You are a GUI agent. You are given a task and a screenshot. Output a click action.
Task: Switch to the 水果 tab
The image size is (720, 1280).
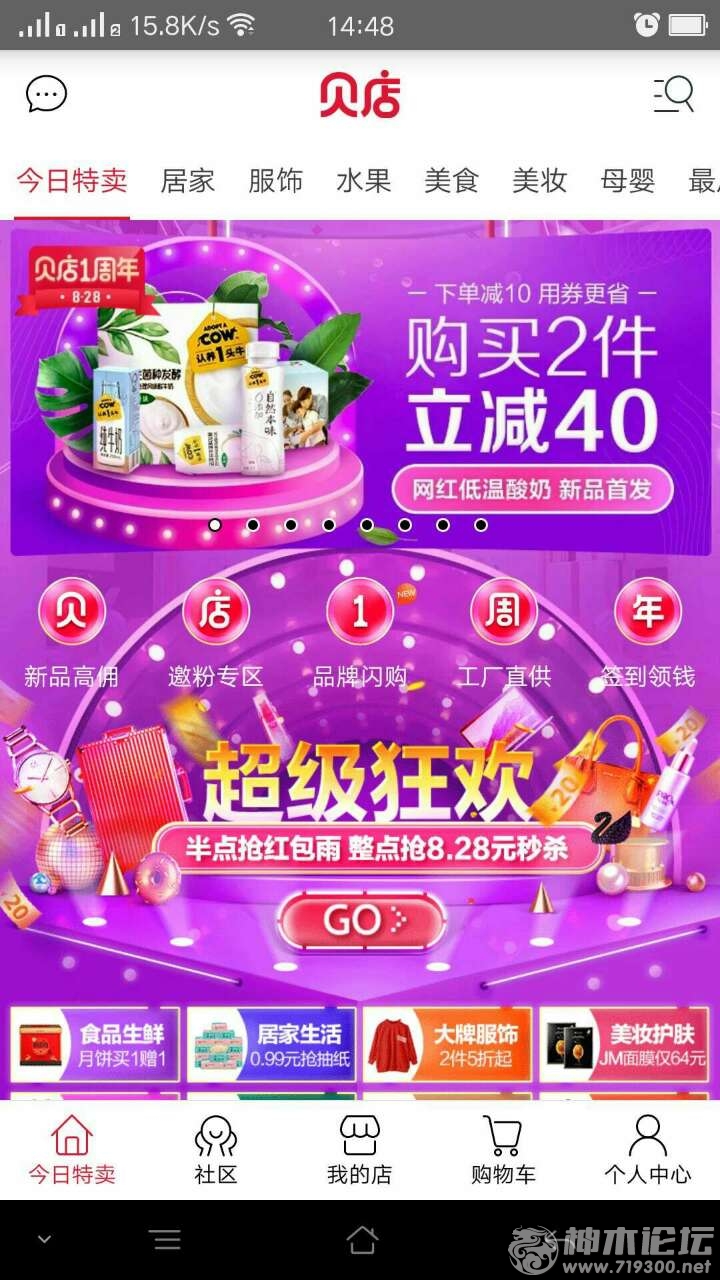click(x=364, y=181)
